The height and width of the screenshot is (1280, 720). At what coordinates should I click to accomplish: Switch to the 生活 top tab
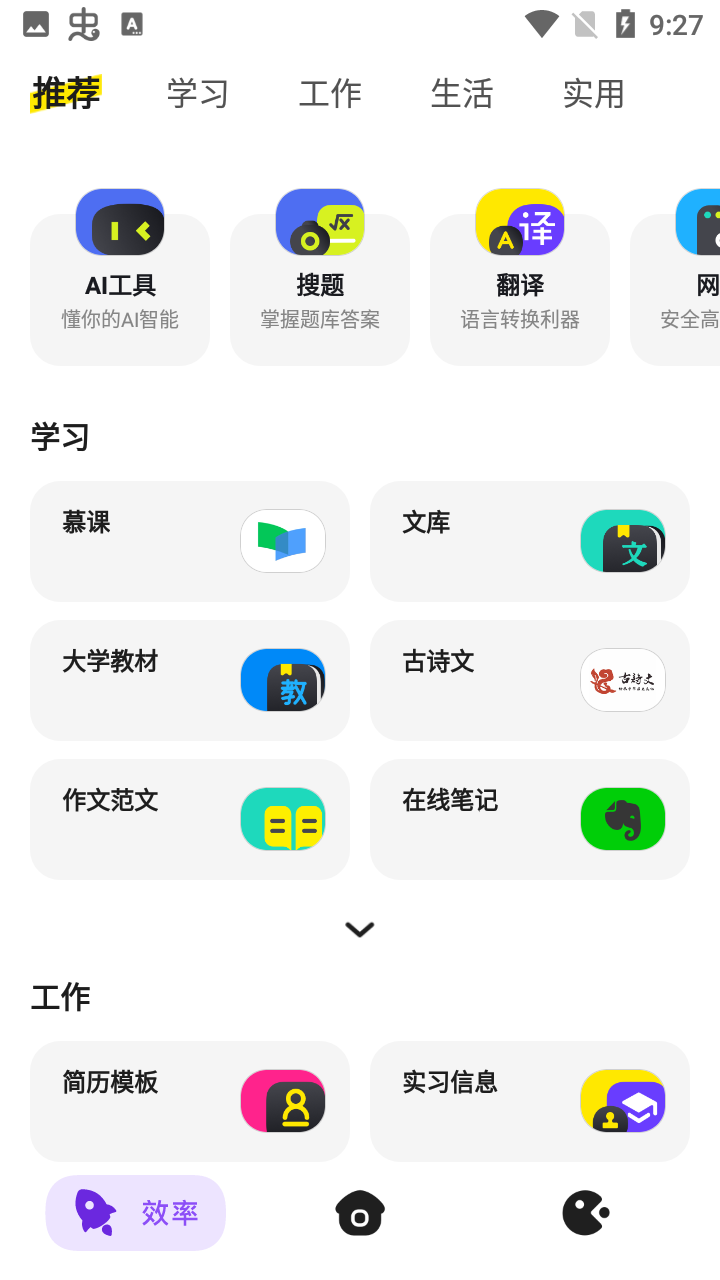click(462, 94)
